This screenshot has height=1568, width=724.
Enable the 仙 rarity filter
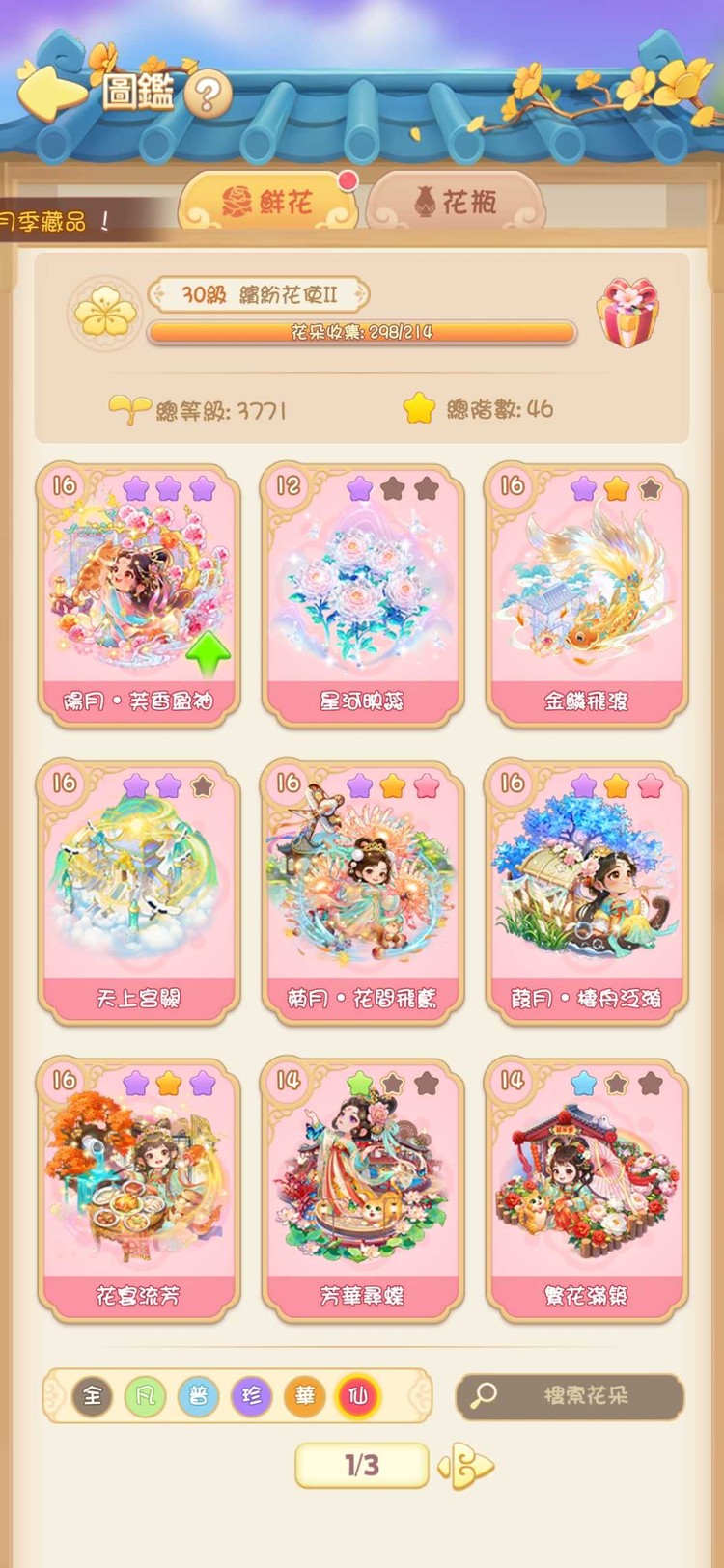358,1396
